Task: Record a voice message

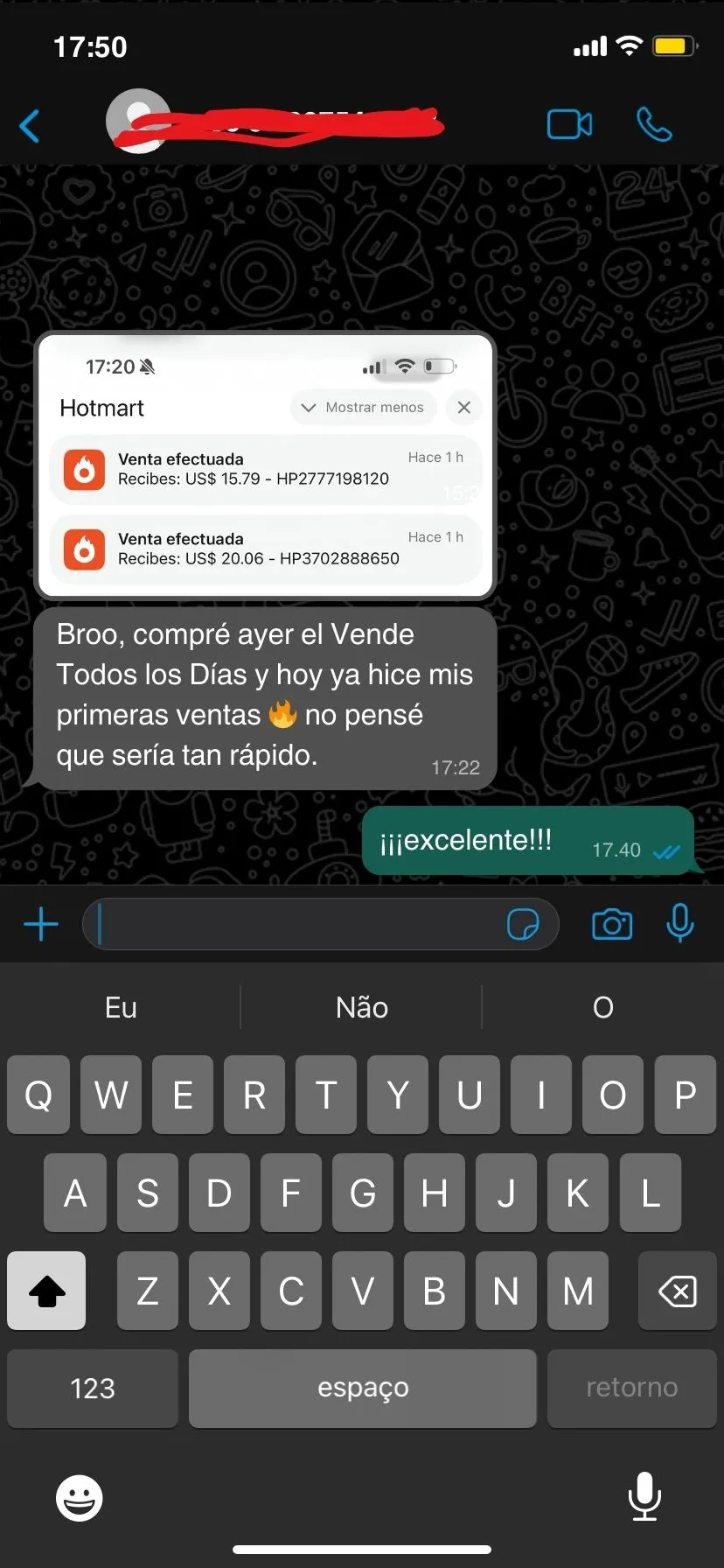Action: pyautogui.click(x=679, y=924)
